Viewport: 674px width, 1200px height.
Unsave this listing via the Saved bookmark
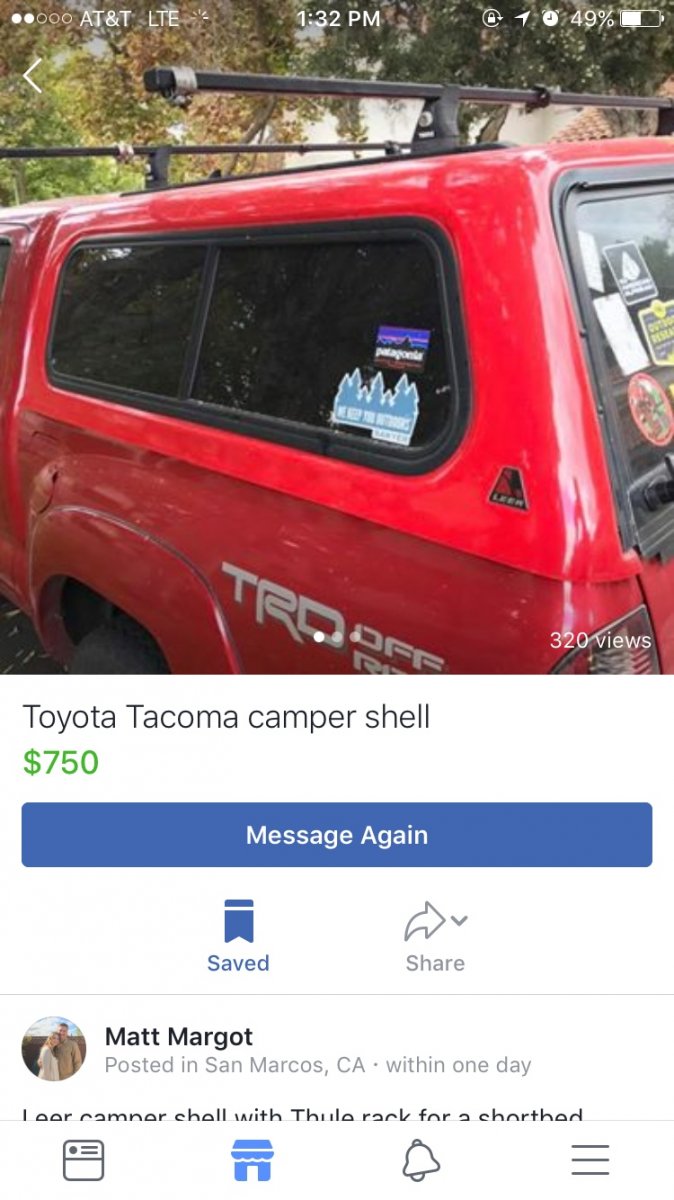point(238,936)
